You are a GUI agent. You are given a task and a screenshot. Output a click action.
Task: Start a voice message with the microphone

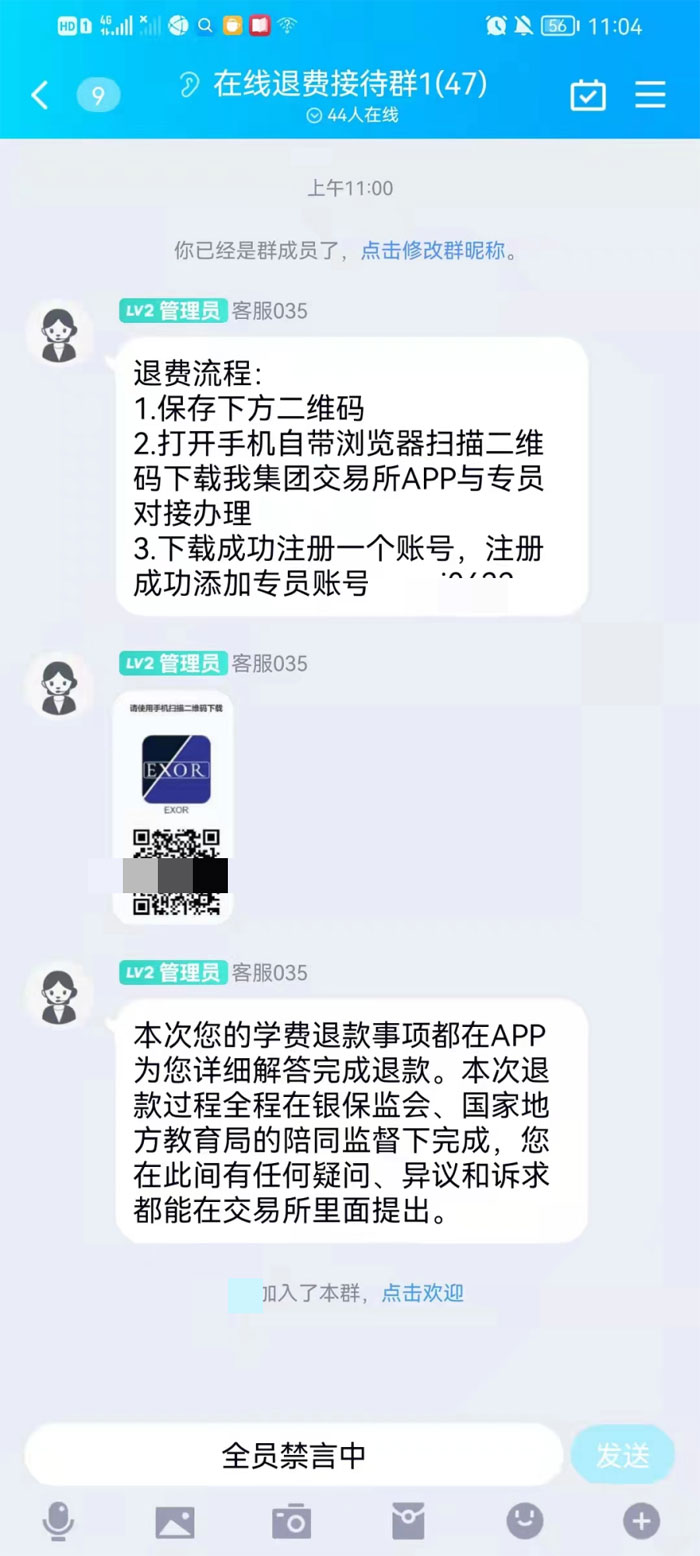[58, 1521]
